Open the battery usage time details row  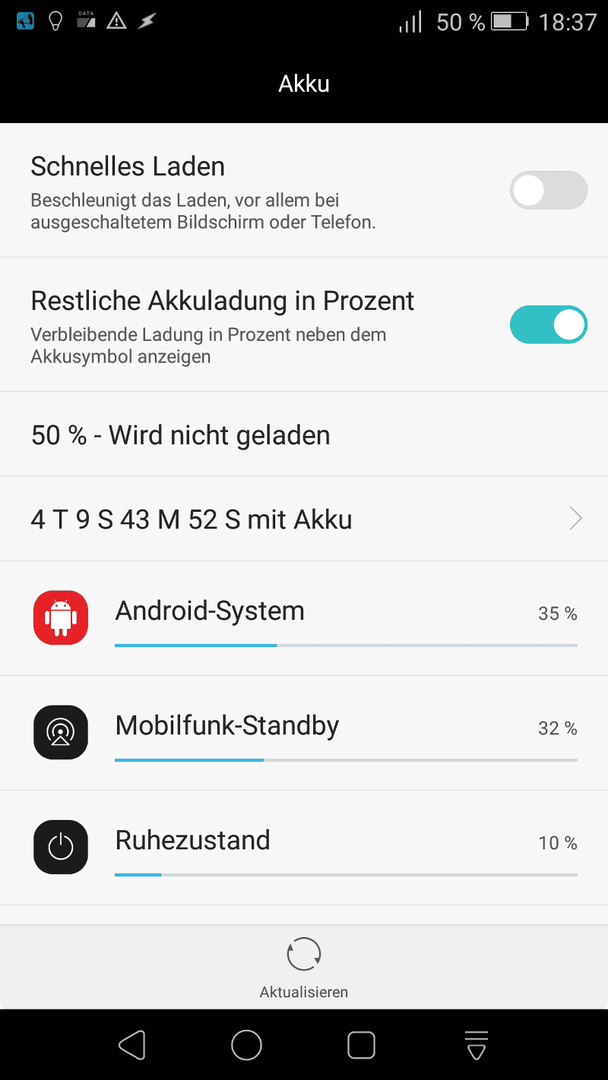(x=304, y=519)
